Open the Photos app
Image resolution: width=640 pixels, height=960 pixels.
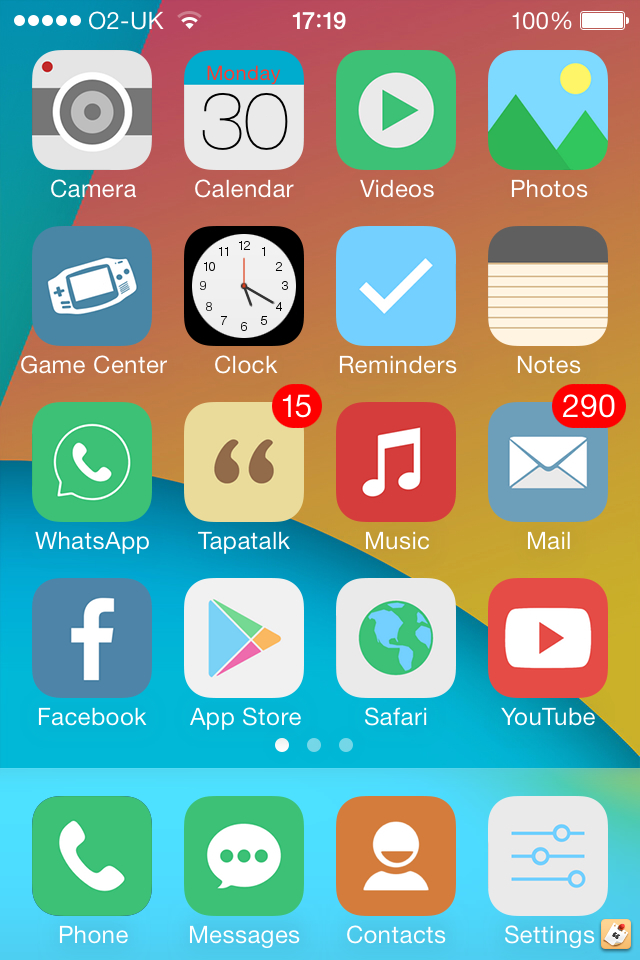[x=548, y=110]
